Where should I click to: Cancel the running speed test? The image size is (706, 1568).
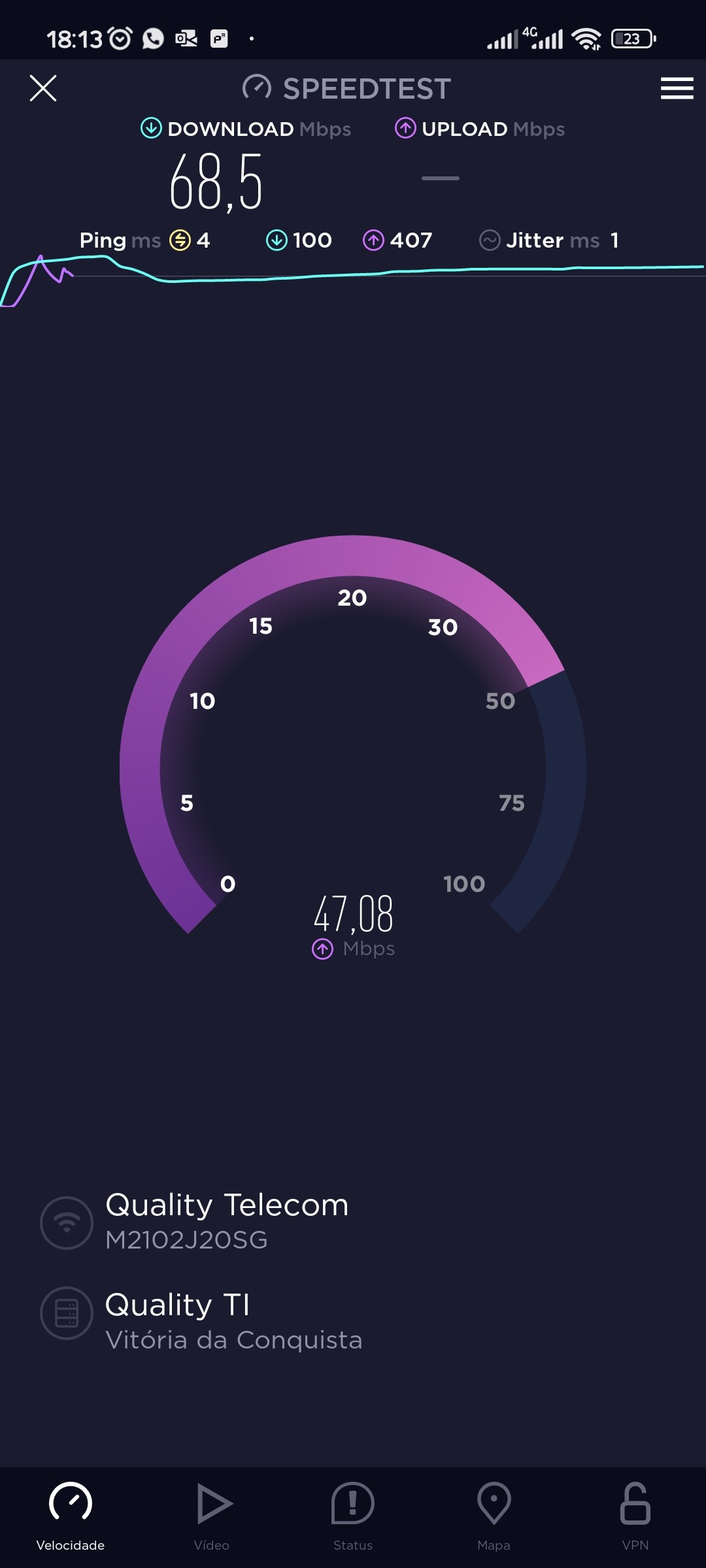pos(43,88)
